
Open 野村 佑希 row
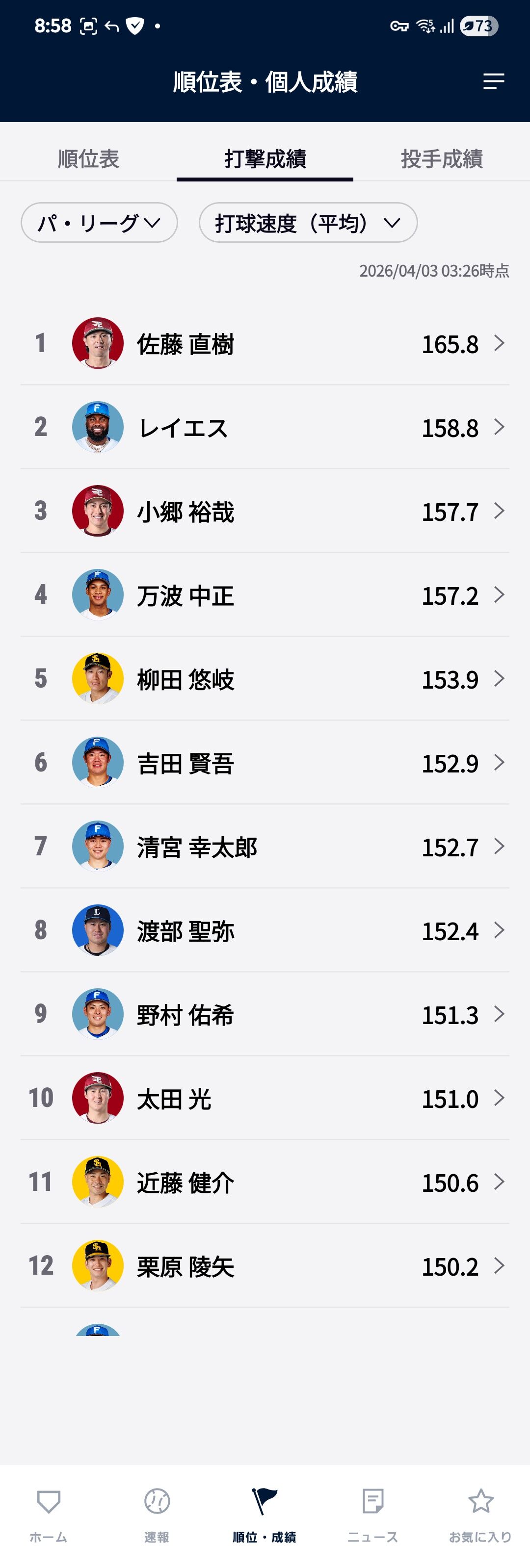click(x=265, y=1015)
